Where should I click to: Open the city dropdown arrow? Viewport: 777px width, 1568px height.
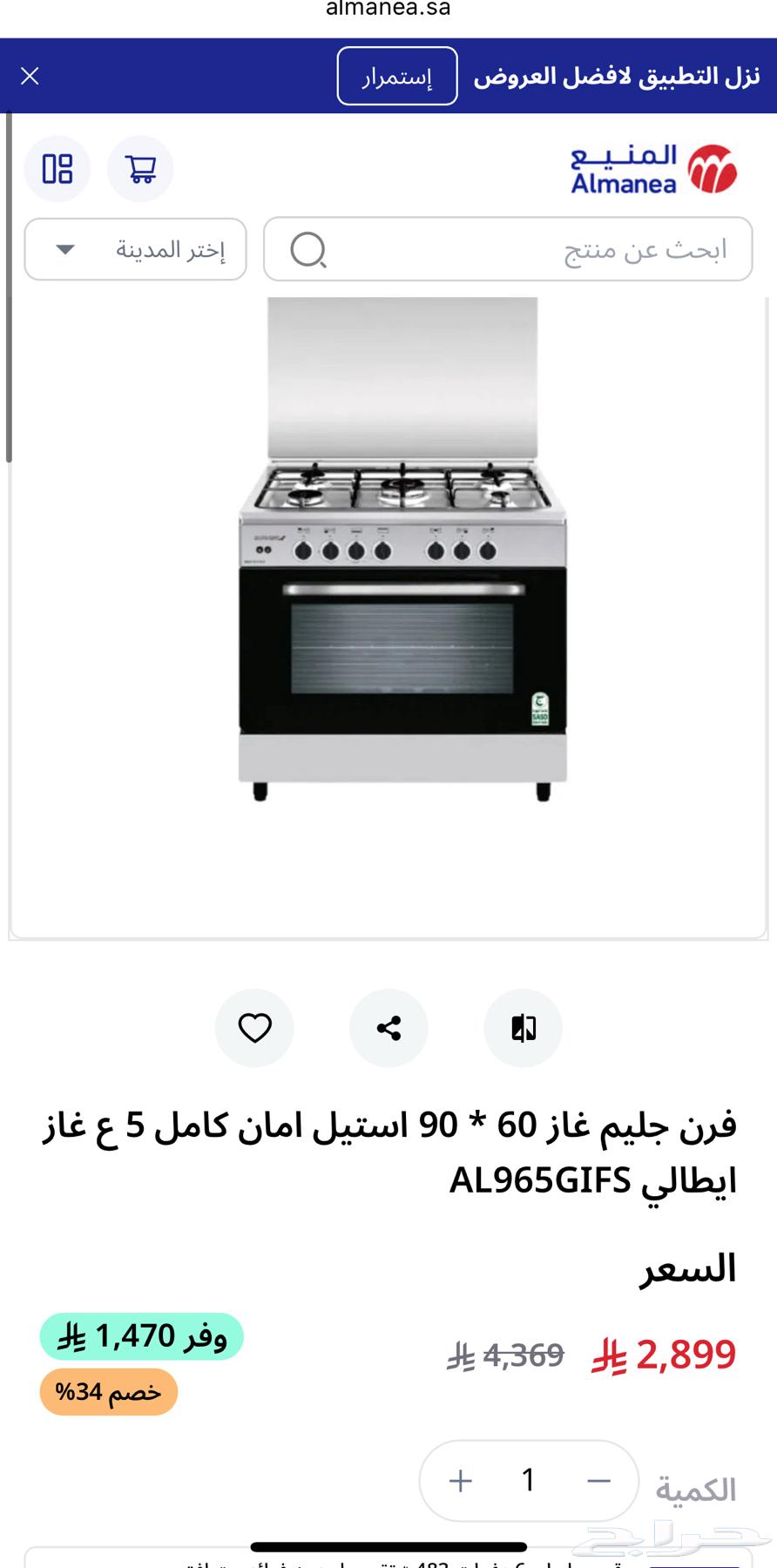tap(62, 250)
